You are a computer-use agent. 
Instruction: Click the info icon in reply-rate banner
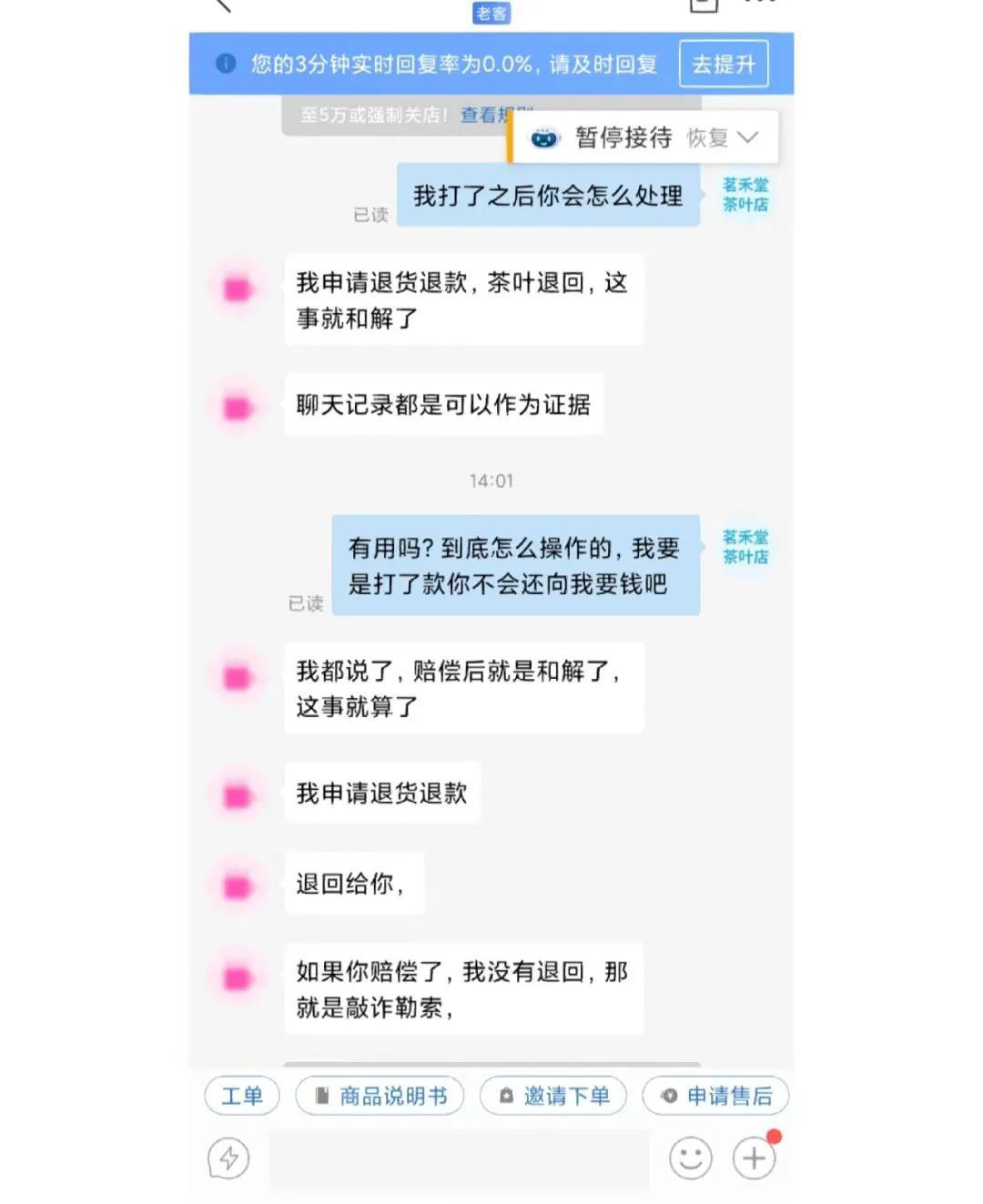click(x=224, y=64)
